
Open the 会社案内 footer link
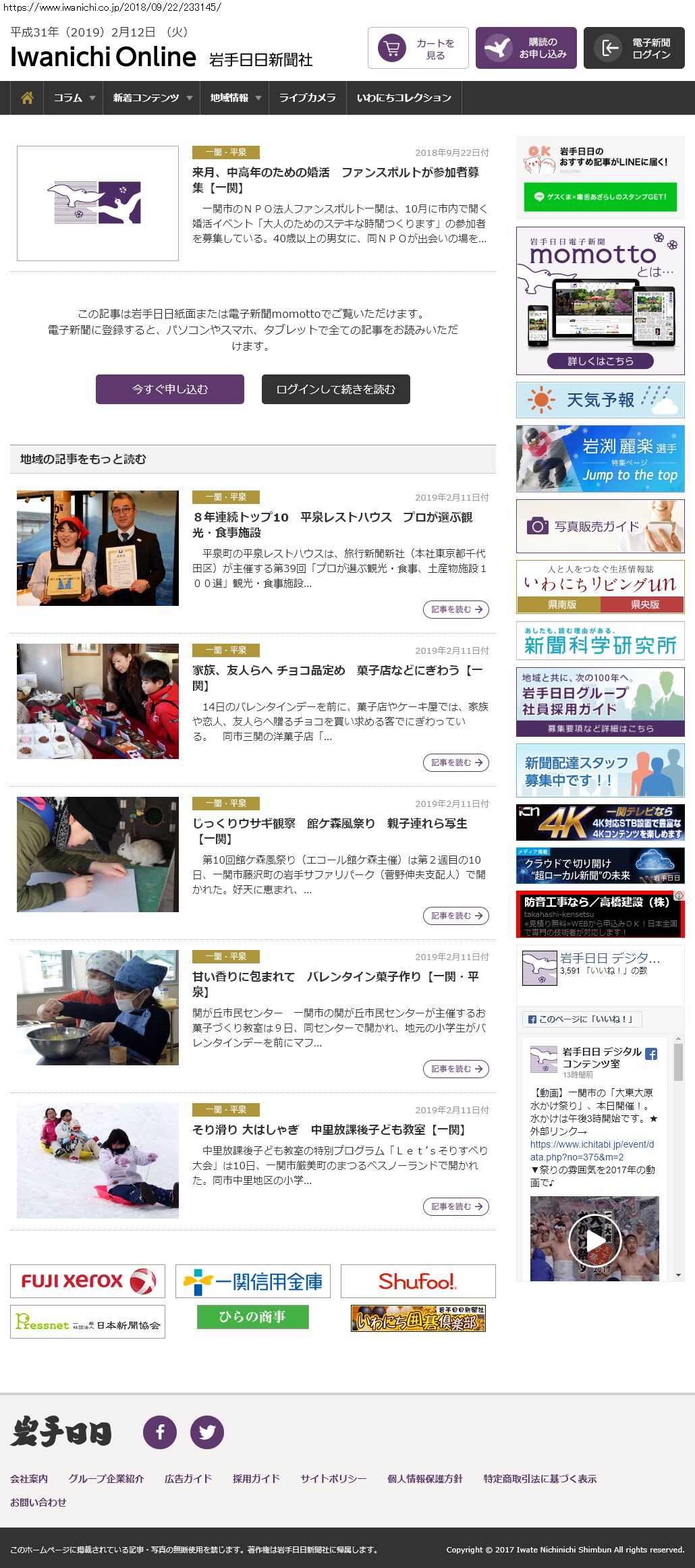[29, 1478]
